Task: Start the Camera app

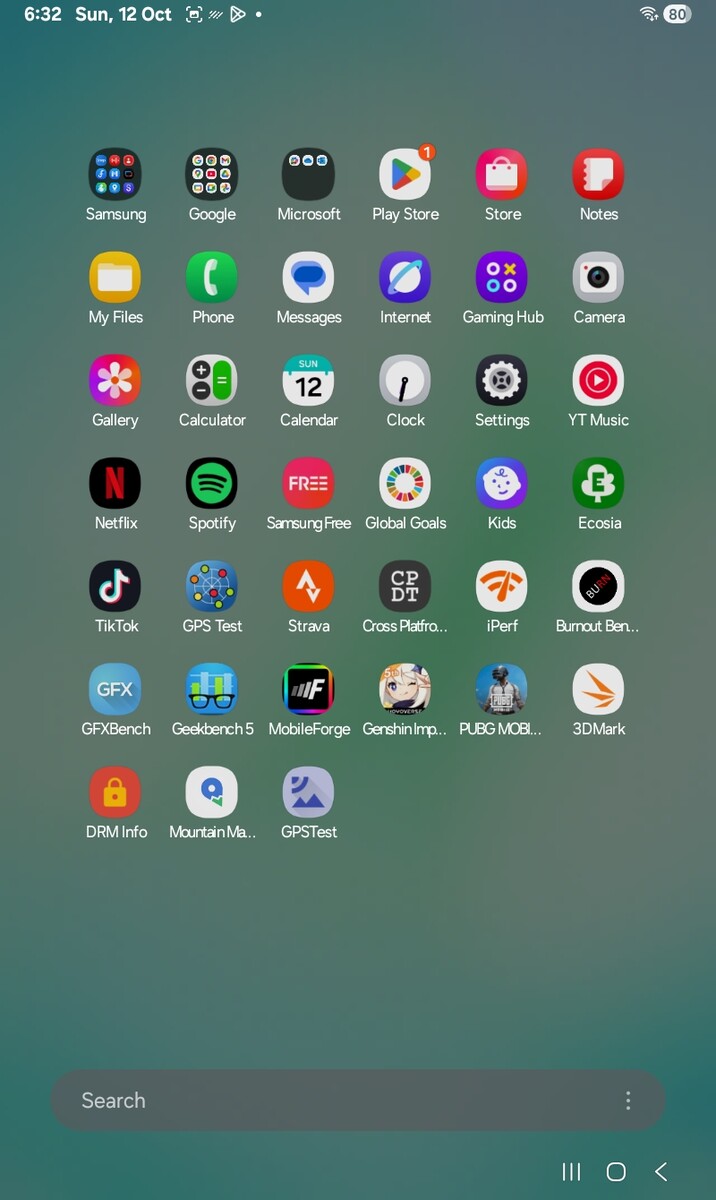Action: (598, 278)
